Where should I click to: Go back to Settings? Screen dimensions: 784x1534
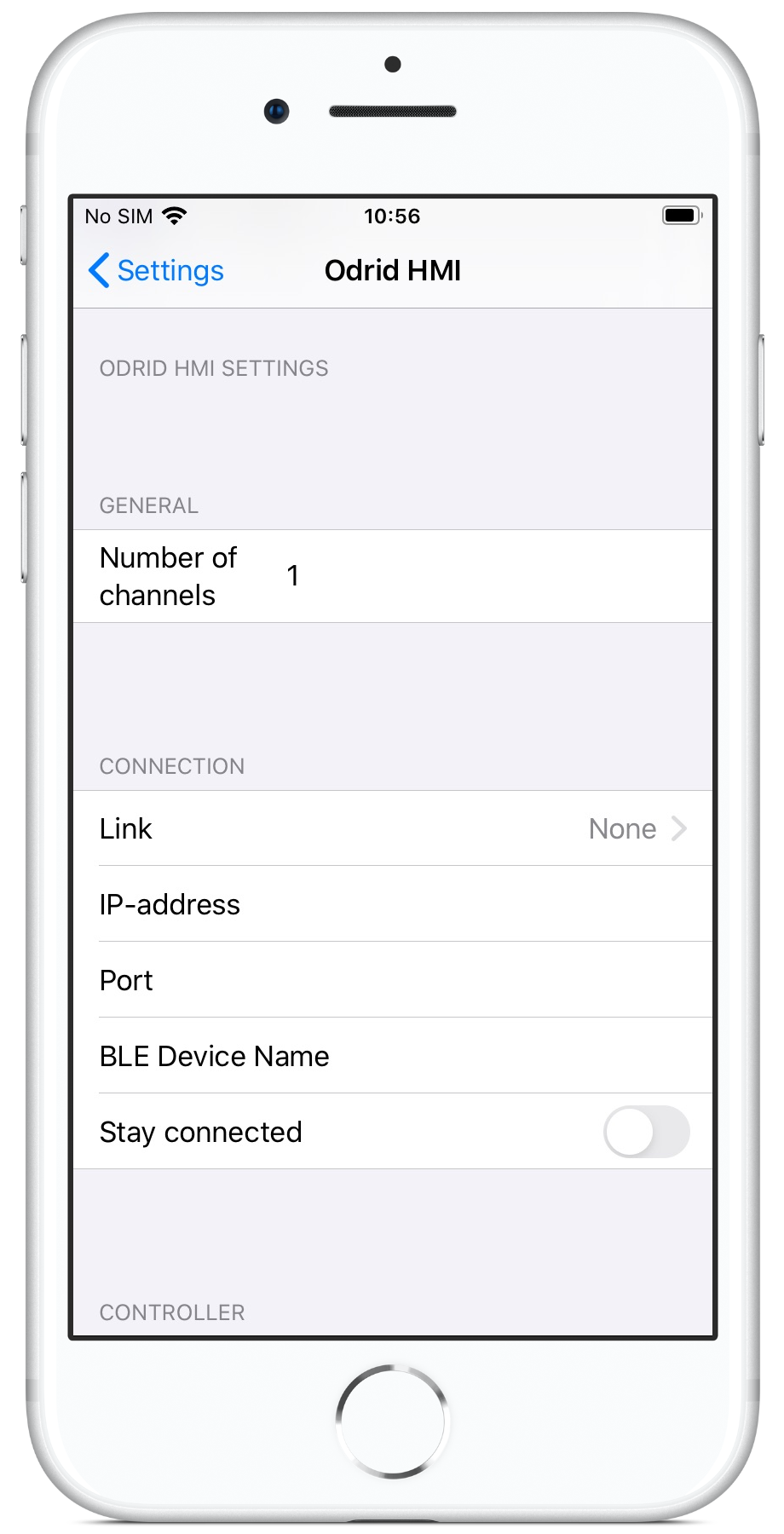156,271
